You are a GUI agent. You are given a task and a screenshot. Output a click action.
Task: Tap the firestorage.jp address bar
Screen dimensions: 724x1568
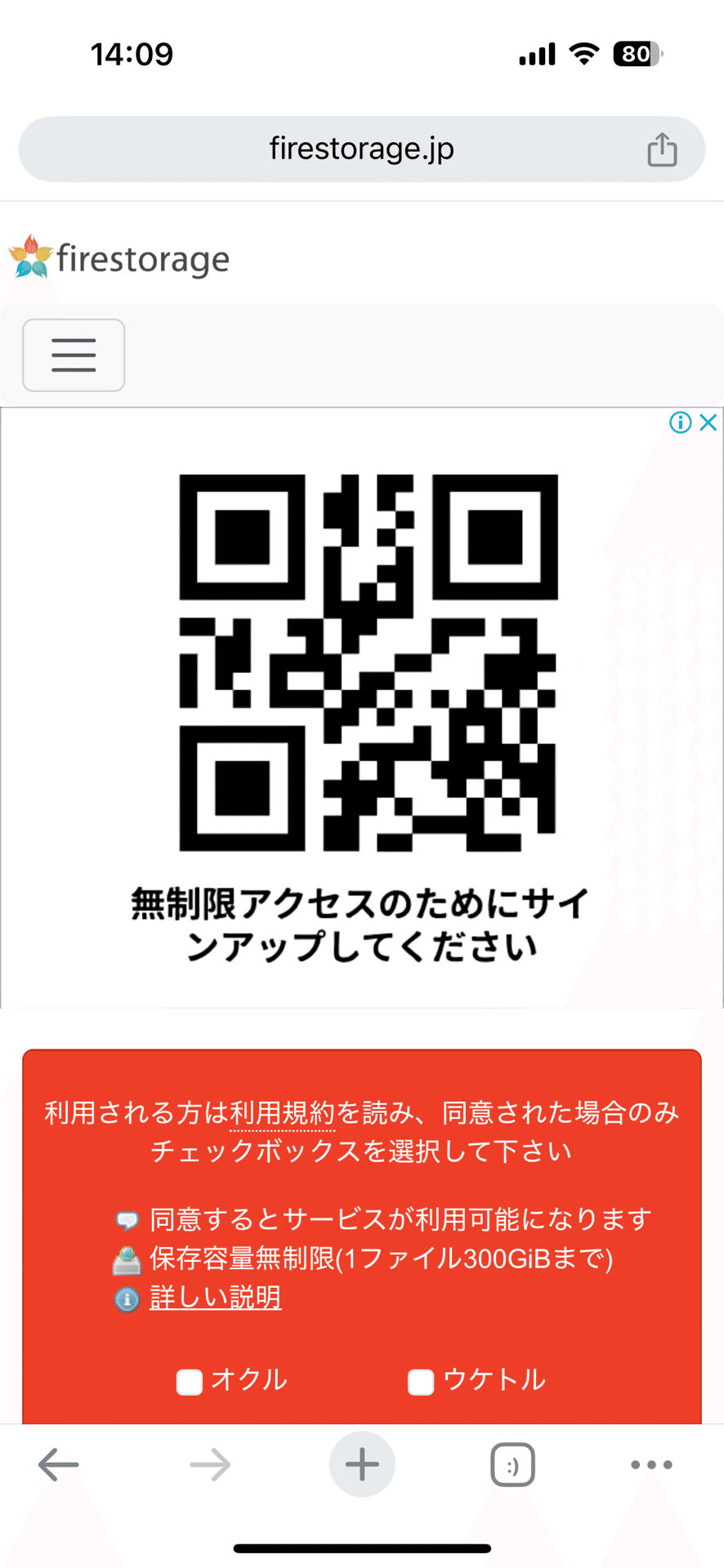[362, 149]
